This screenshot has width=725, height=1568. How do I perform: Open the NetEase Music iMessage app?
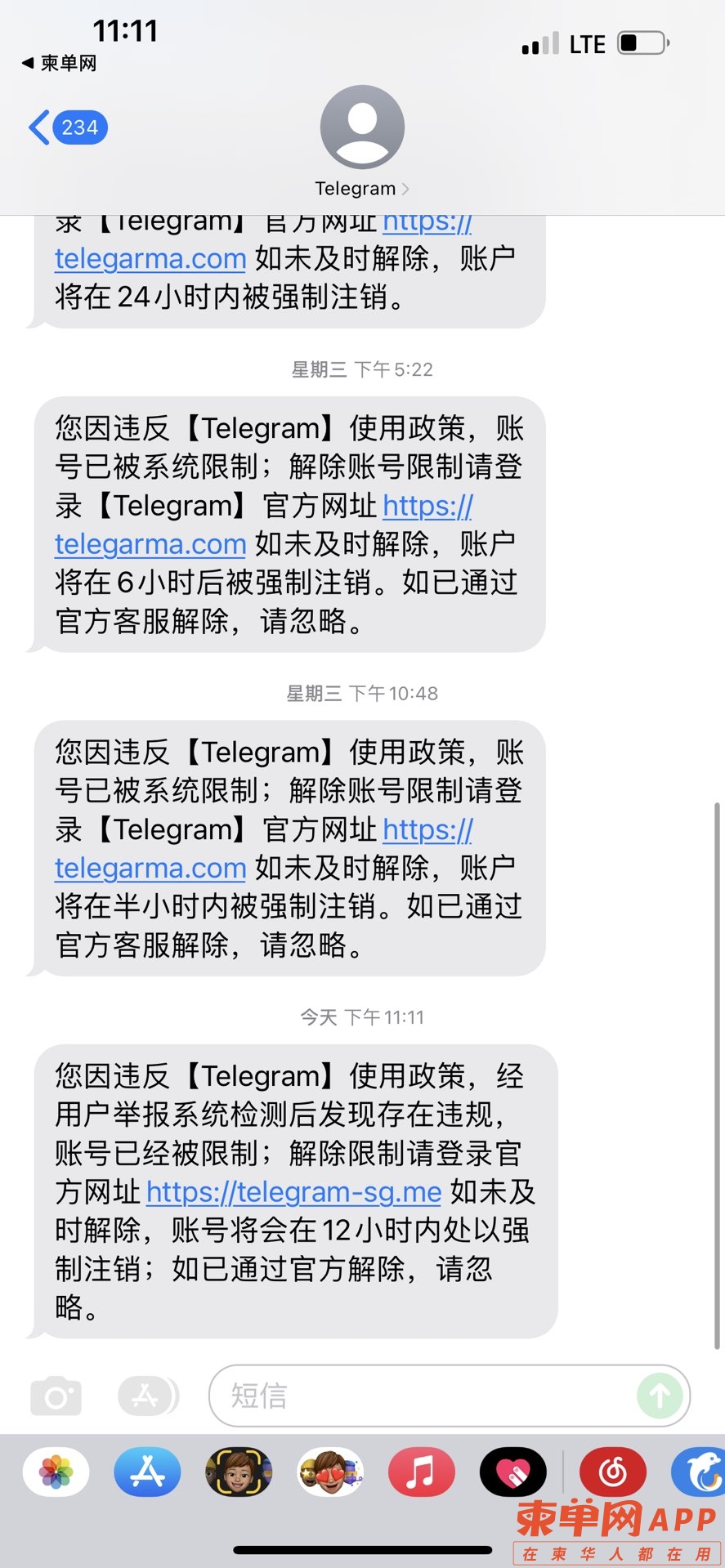click(613, 1472)
